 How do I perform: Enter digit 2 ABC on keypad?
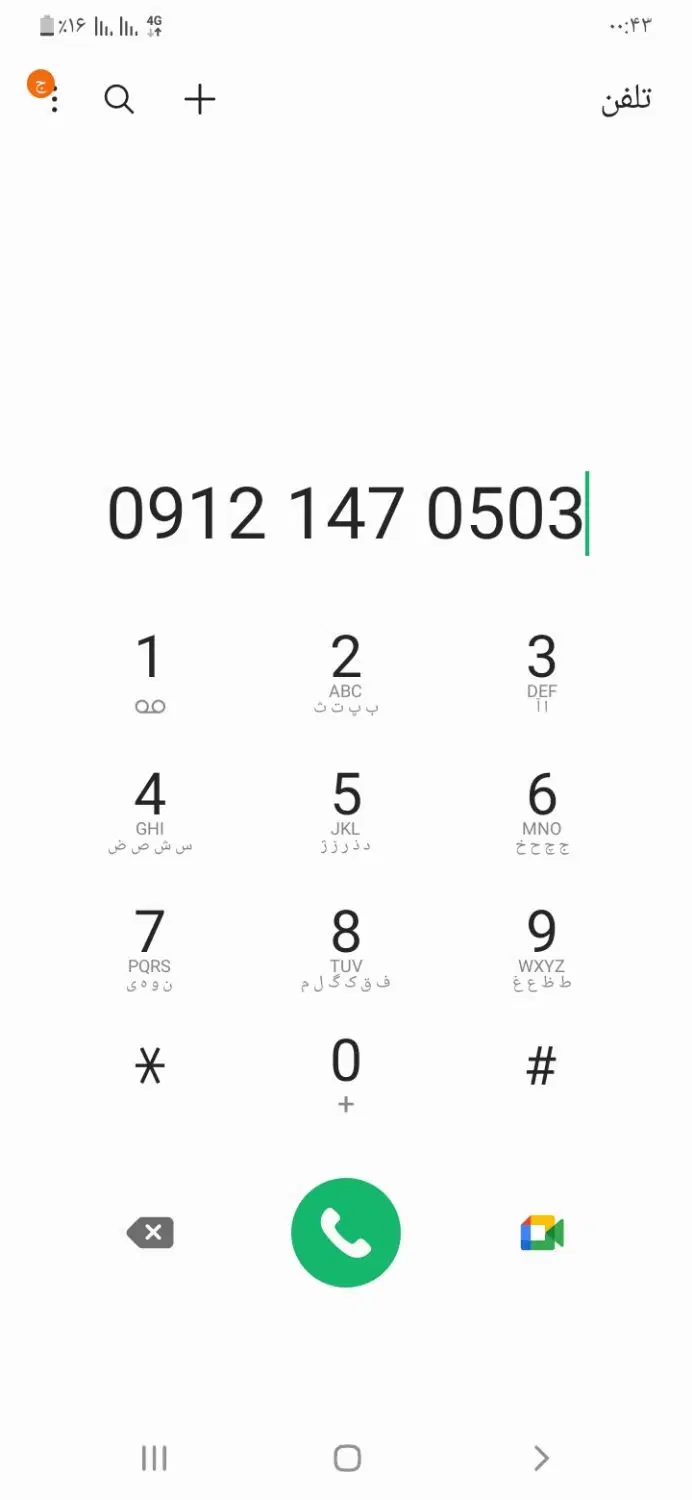[x=346, y=673]
